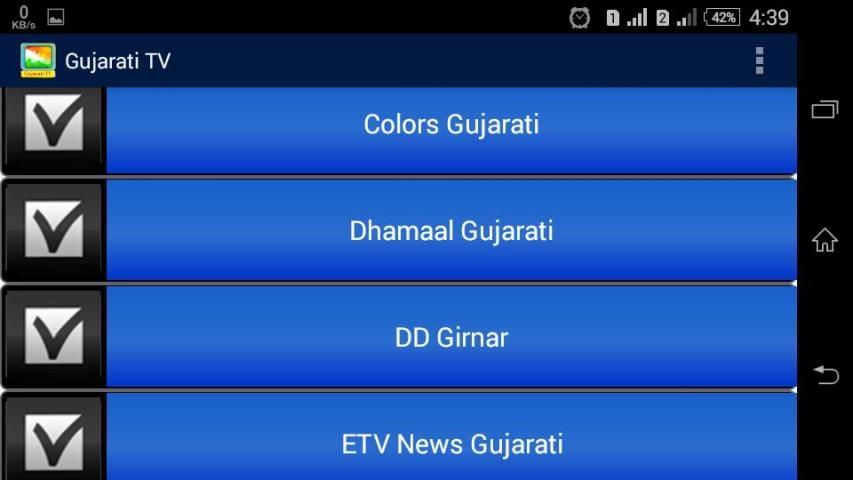Screen dimensions: 853x480
Task: Go to the system home screen
Action: (x=824, y=241)
